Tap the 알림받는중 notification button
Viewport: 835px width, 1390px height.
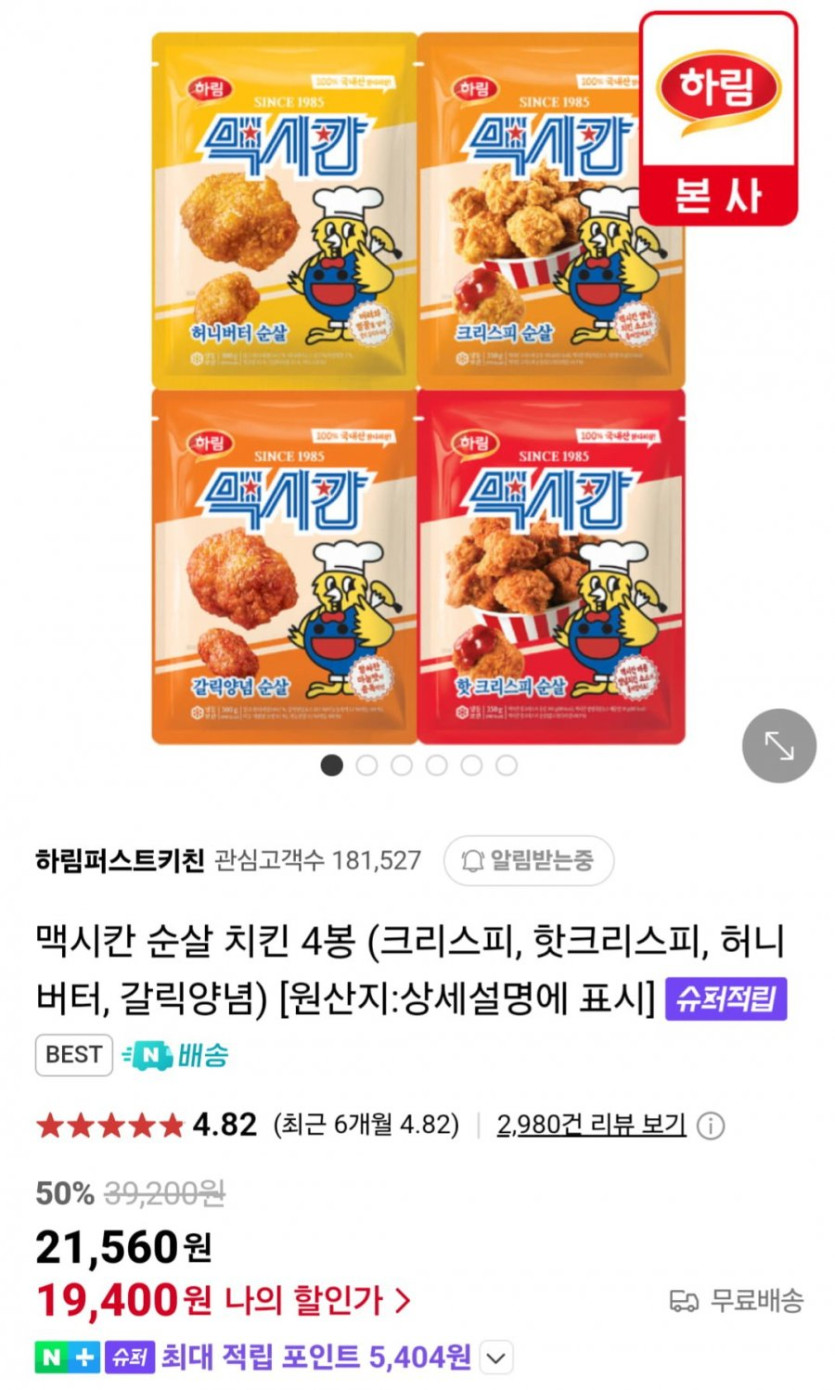[x=528, y=860]
